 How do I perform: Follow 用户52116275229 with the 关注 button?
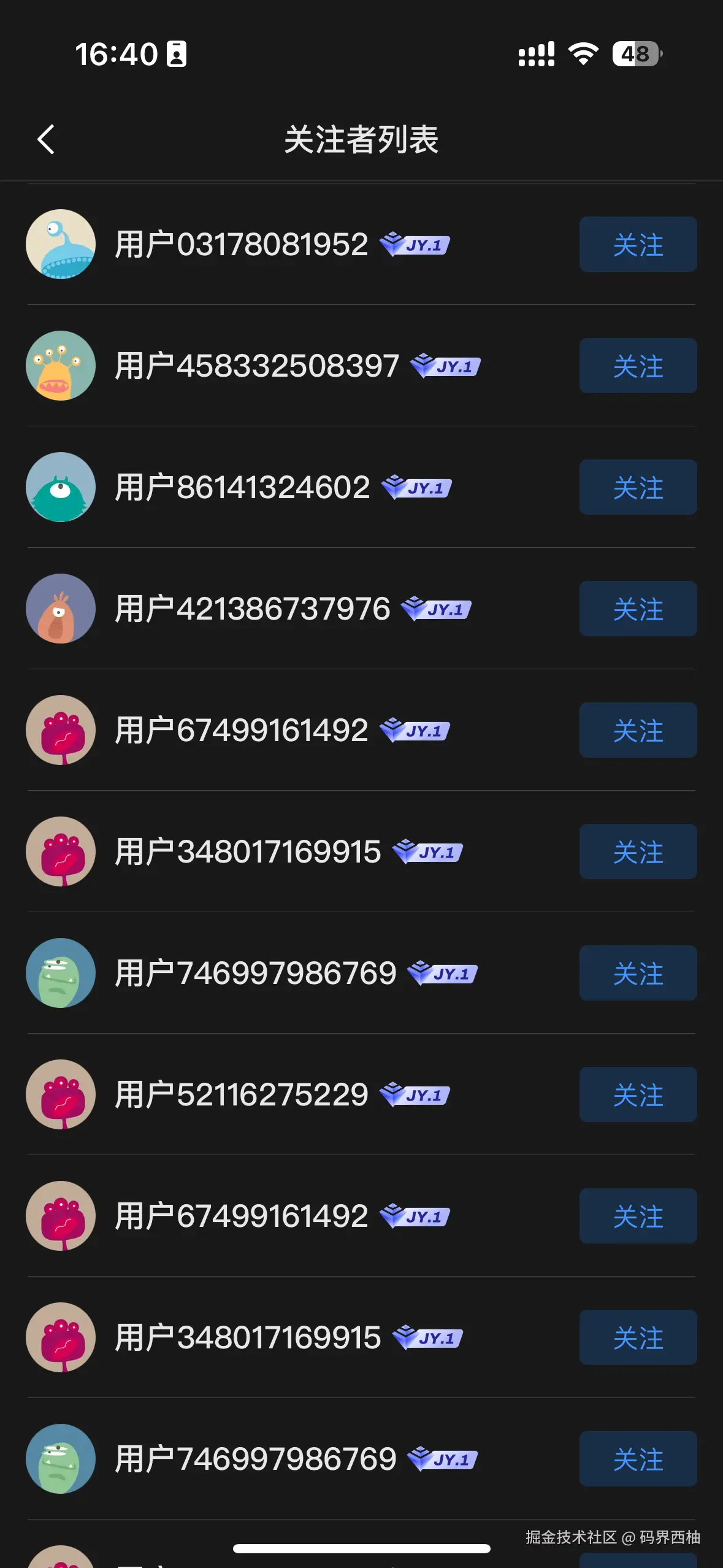638,1094
